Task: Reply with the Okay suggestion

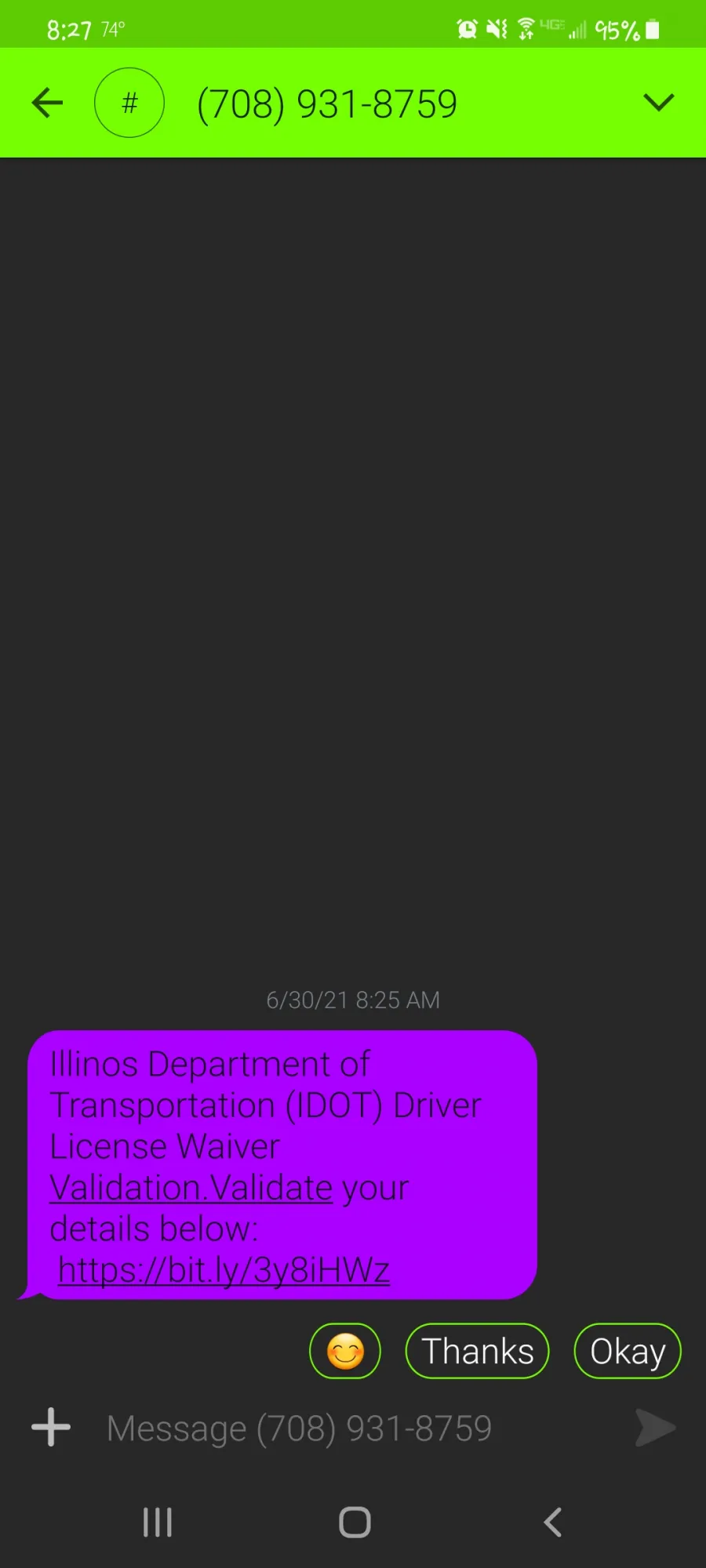Action: click(x=628, y=1351)
